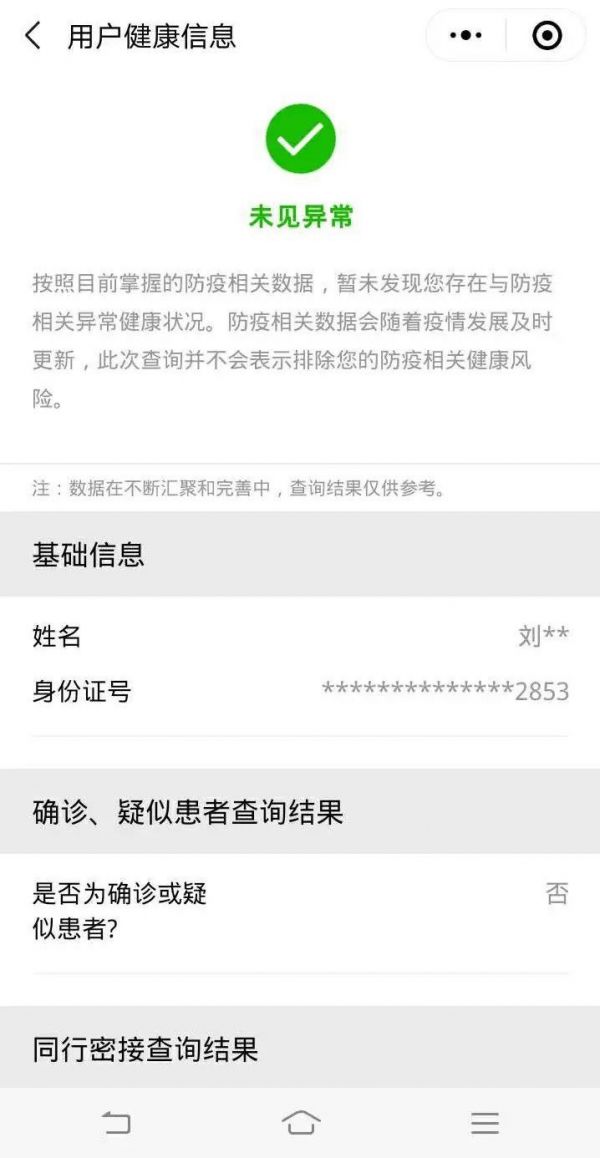Open the mini program three-dot menu
This screenshot has height=1158, width=600.
pos(466,35)
